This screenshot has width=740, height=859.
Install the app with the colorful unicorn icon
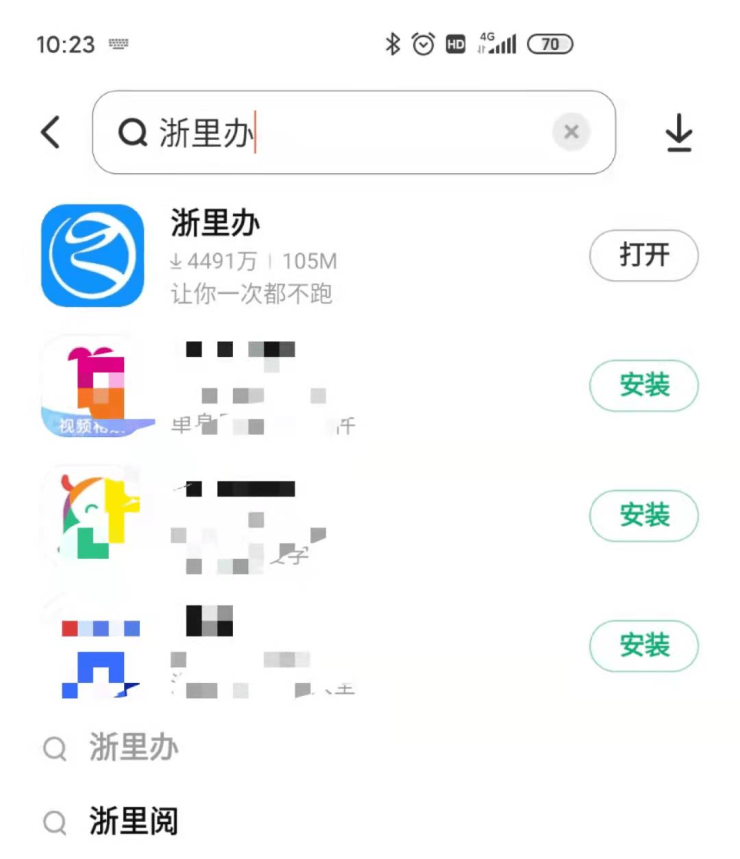[x=643, y=515]
